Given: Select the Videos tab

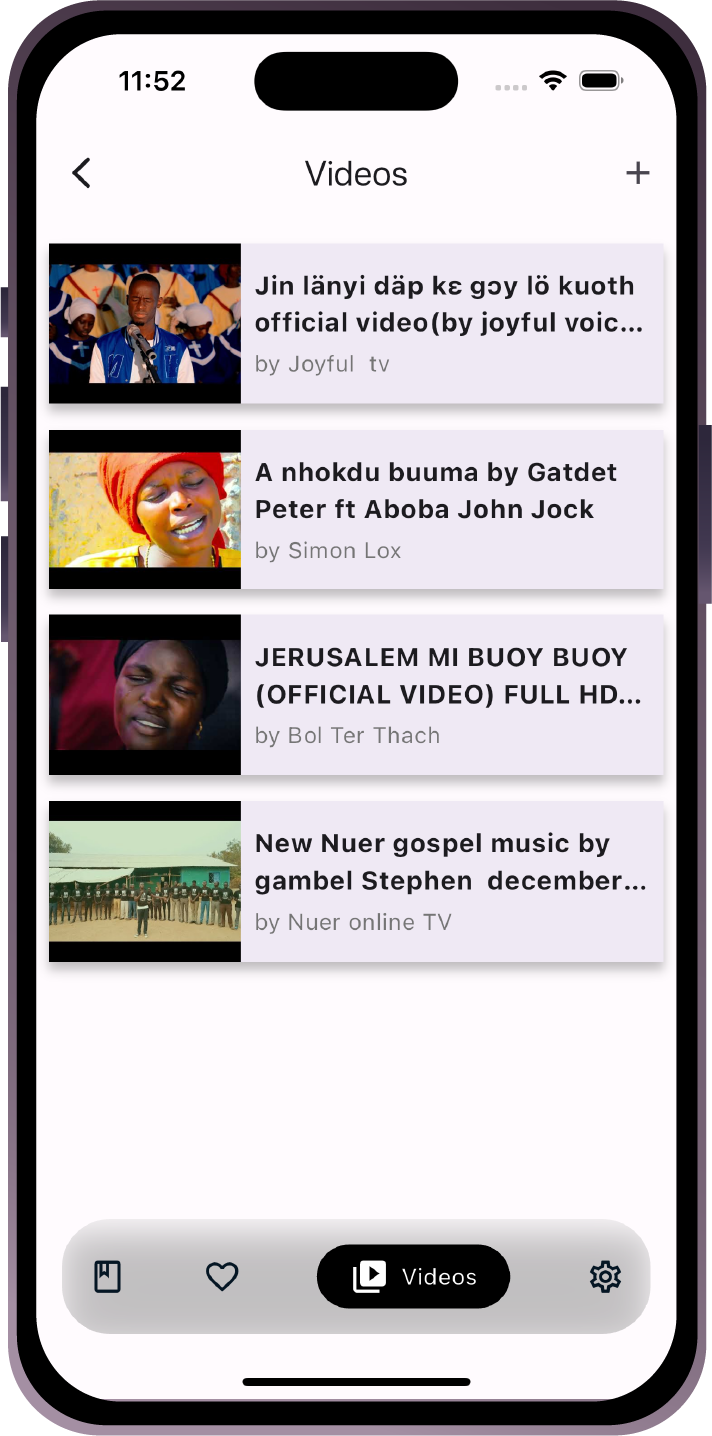Looking at the screenshot, I should pos(413,1276).
